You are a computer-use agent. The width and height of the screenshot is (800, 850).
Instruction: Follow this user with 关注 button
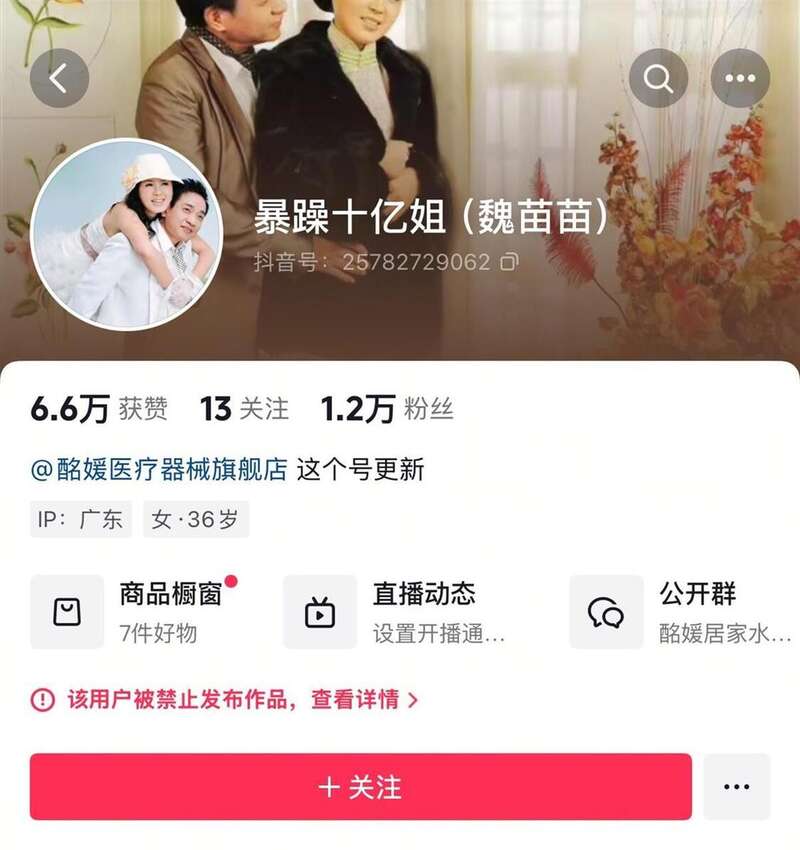point(360,787)
